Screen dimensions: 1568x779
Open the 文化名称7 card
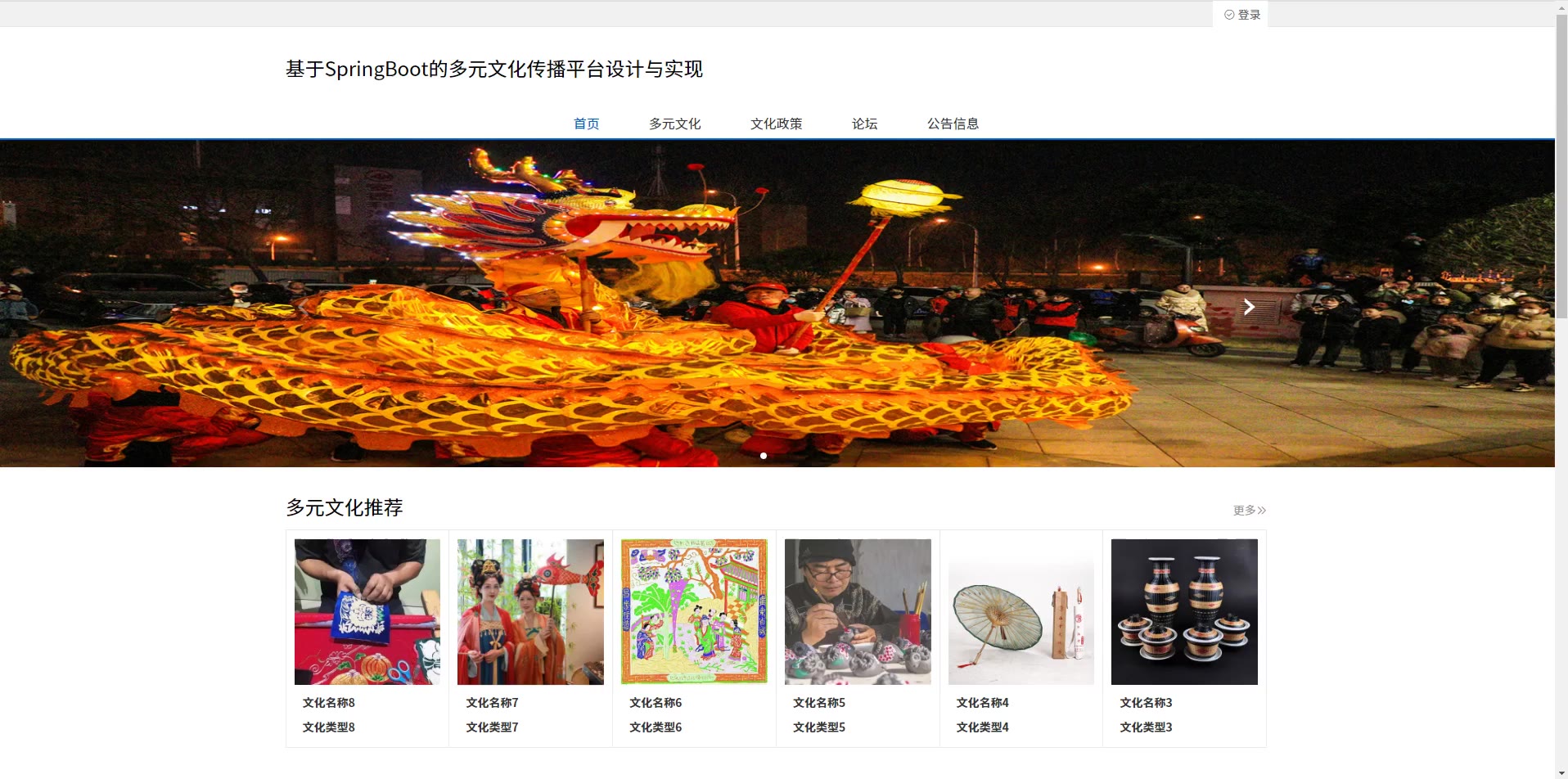click(x=530, y=612)
